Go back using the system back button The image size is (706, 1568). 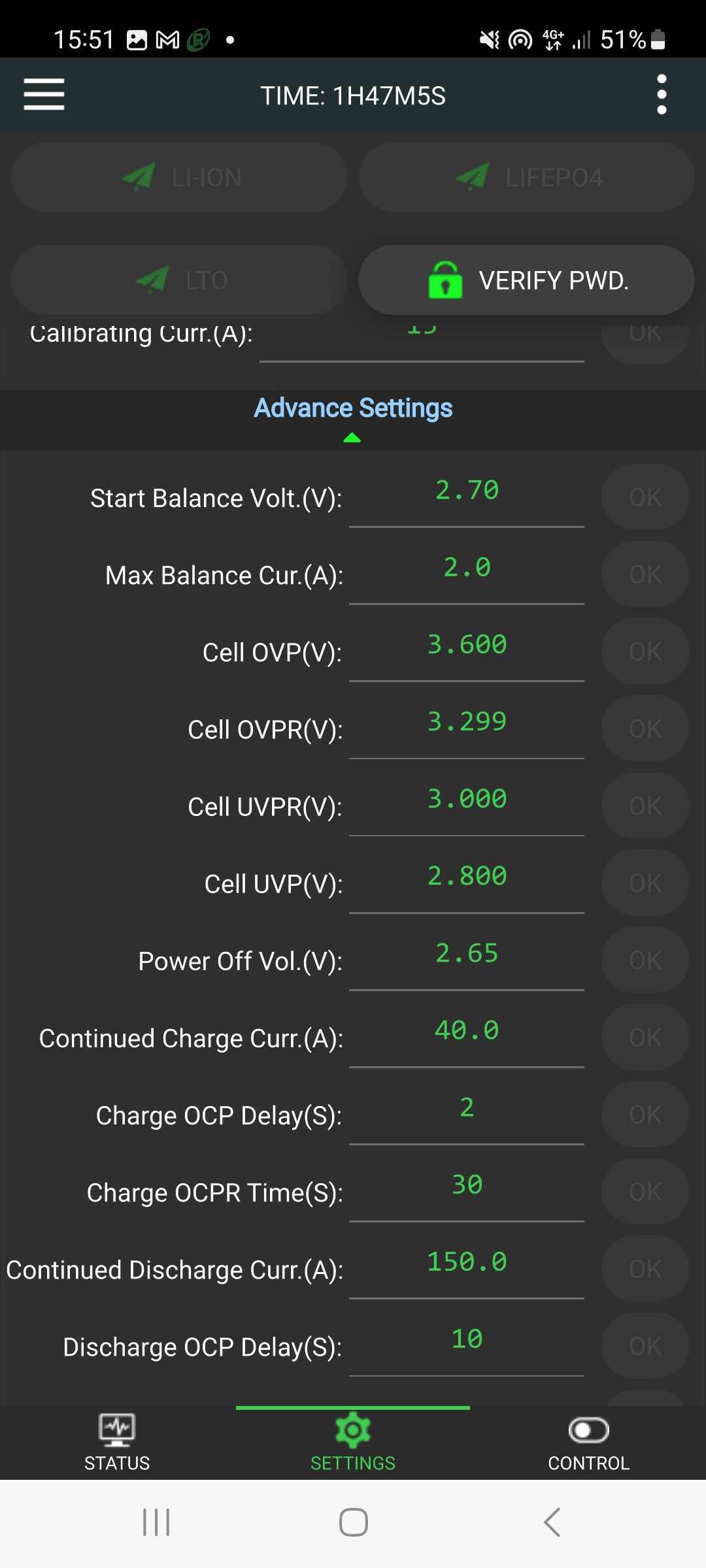click(552, 1522)
